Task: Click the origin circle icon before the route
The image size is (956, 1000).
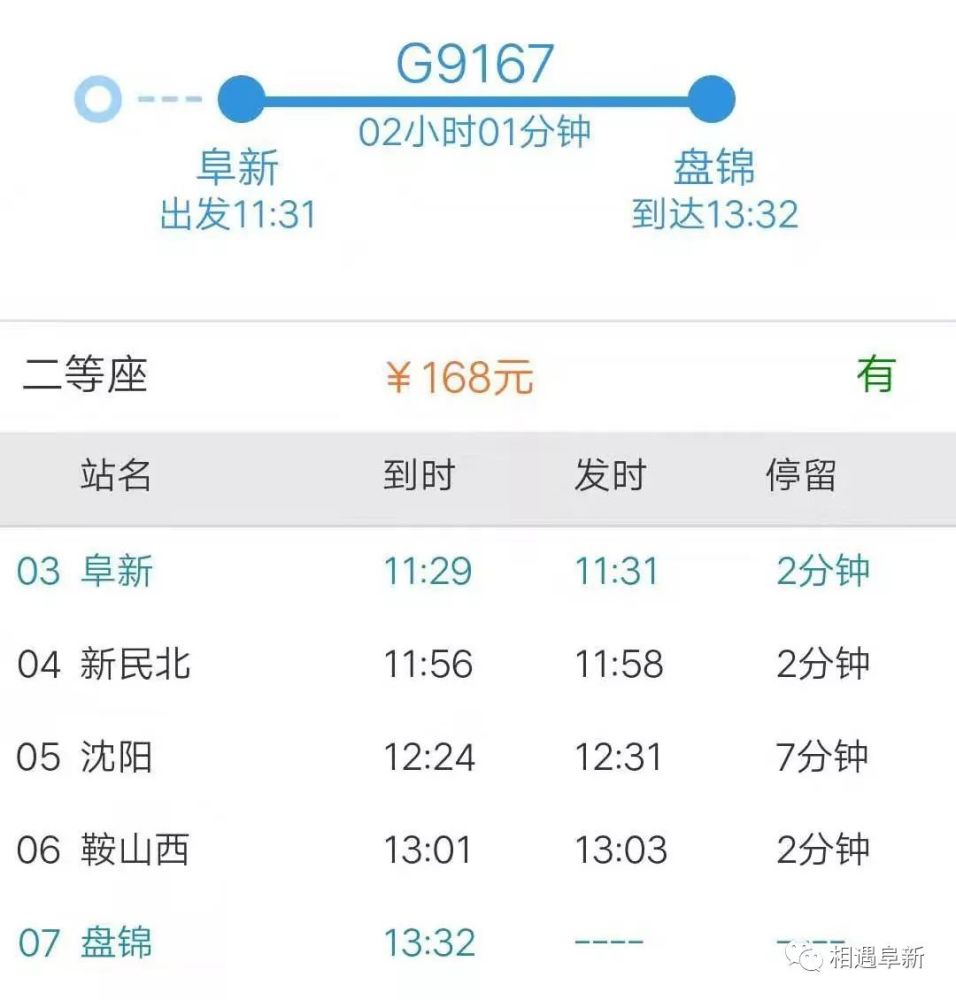Action: pos(97,99)
